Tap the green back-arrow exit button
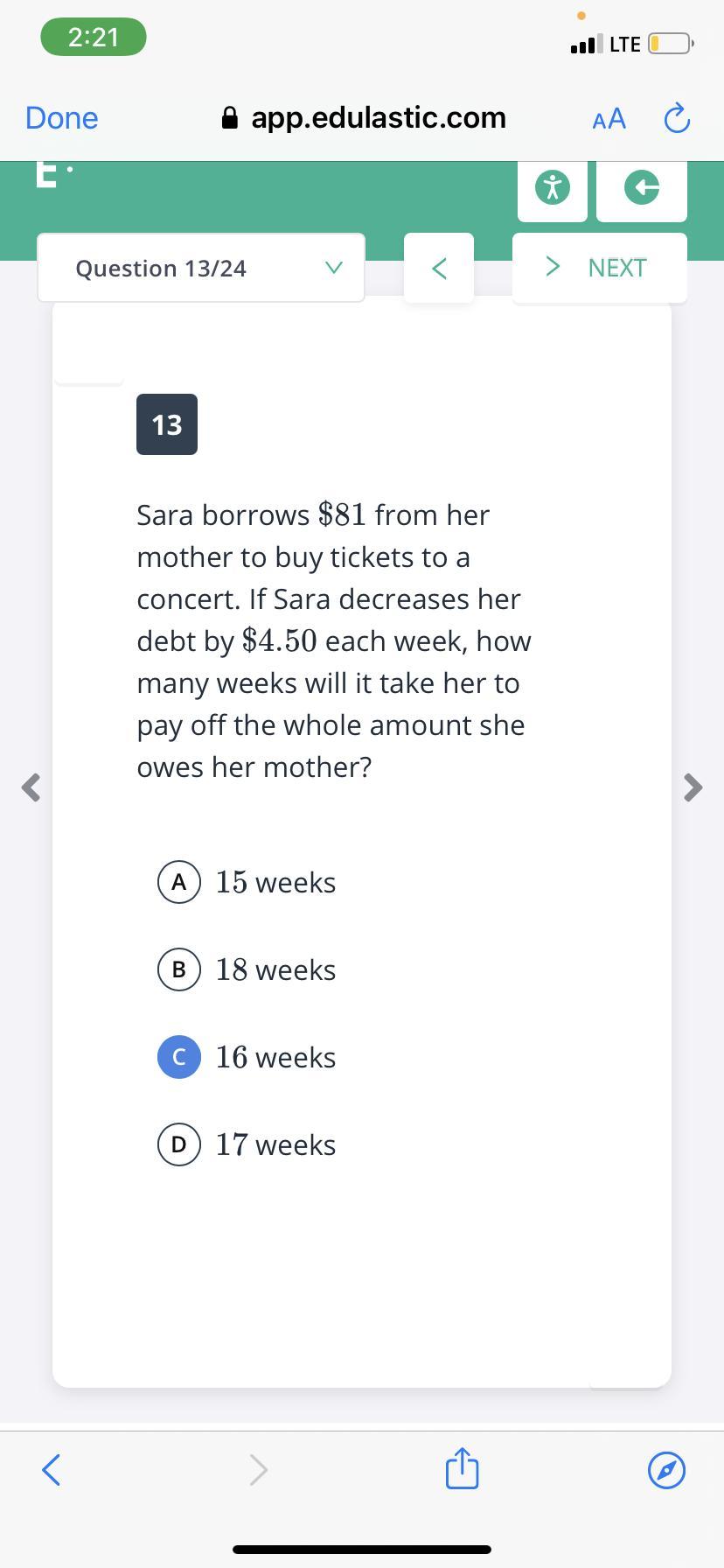The width and height of the screenshot is (724, 1568). (x=641, y=187)
